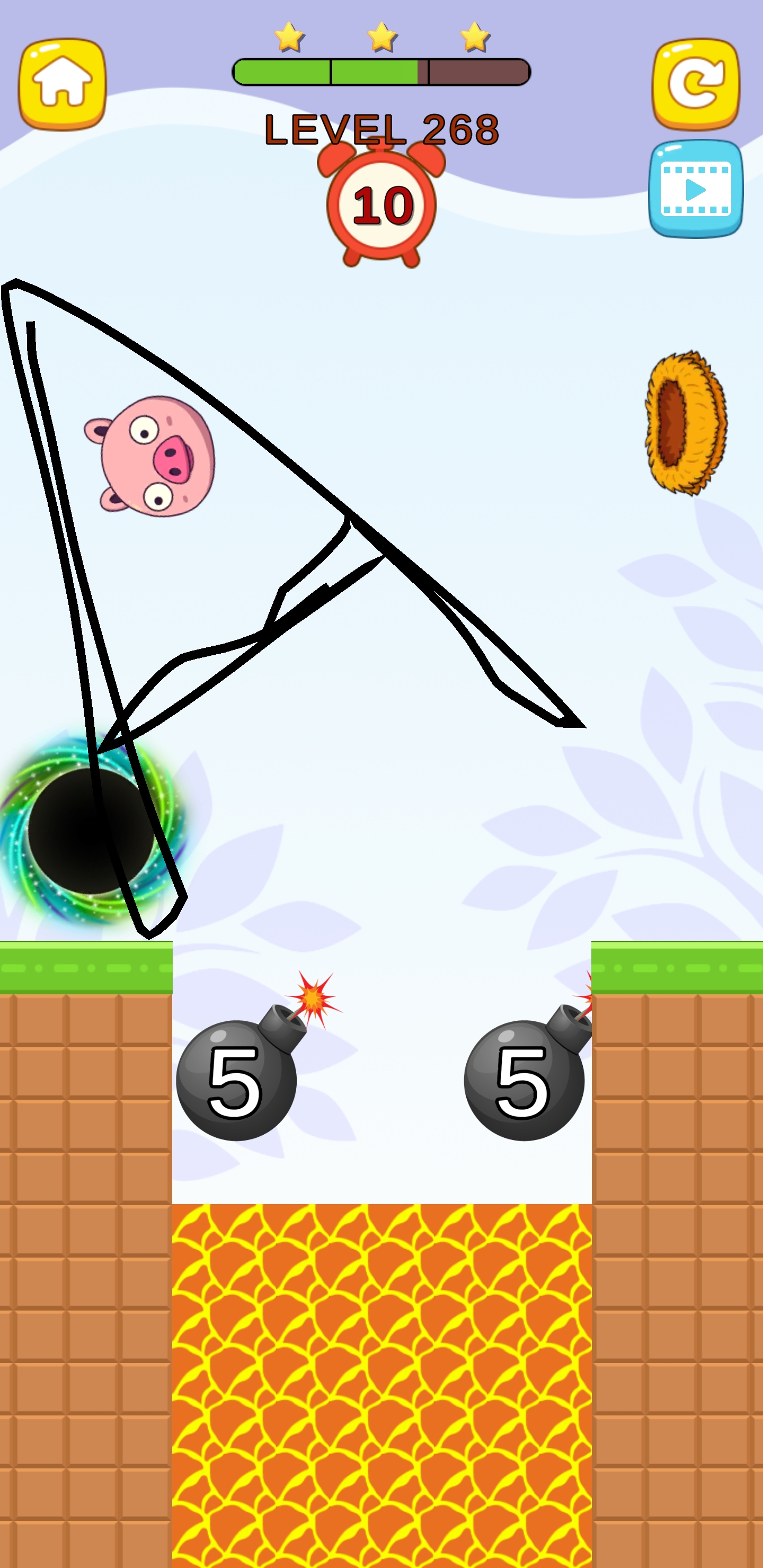
Task: Watch the video hint
Action: pyautogui.click(x=695, y=189)
